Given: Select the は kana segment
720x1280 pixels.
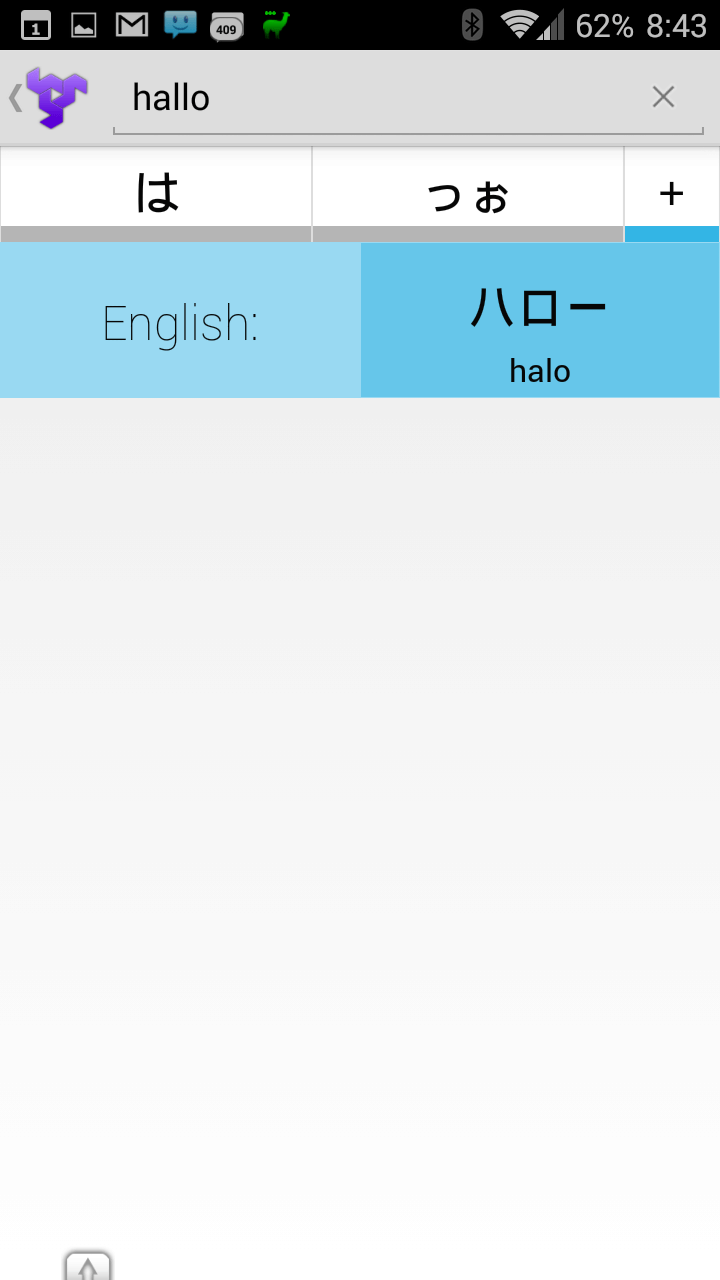Looking at the screenshot, I should [156, 194].
